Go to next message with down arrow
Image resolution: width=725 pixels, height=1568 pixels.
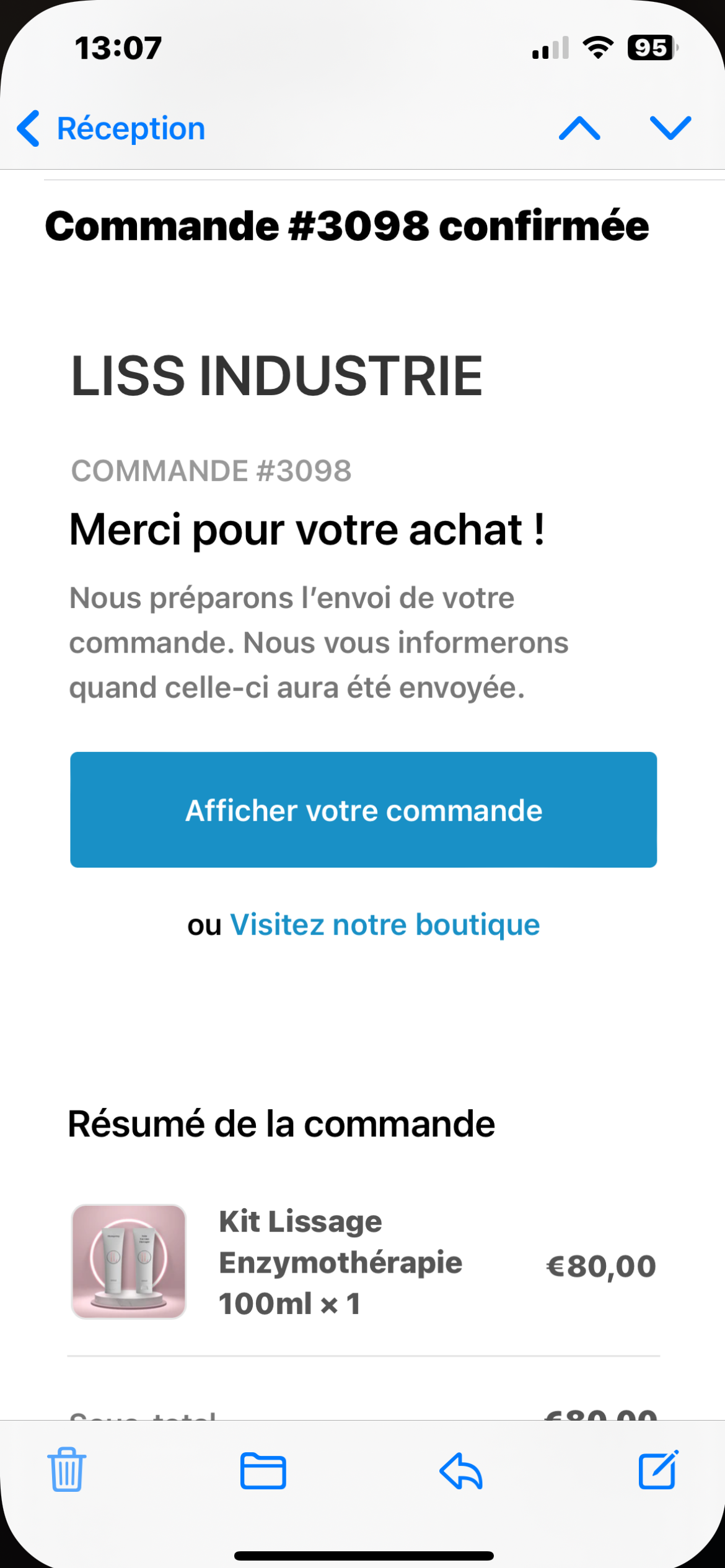point(670,128)
